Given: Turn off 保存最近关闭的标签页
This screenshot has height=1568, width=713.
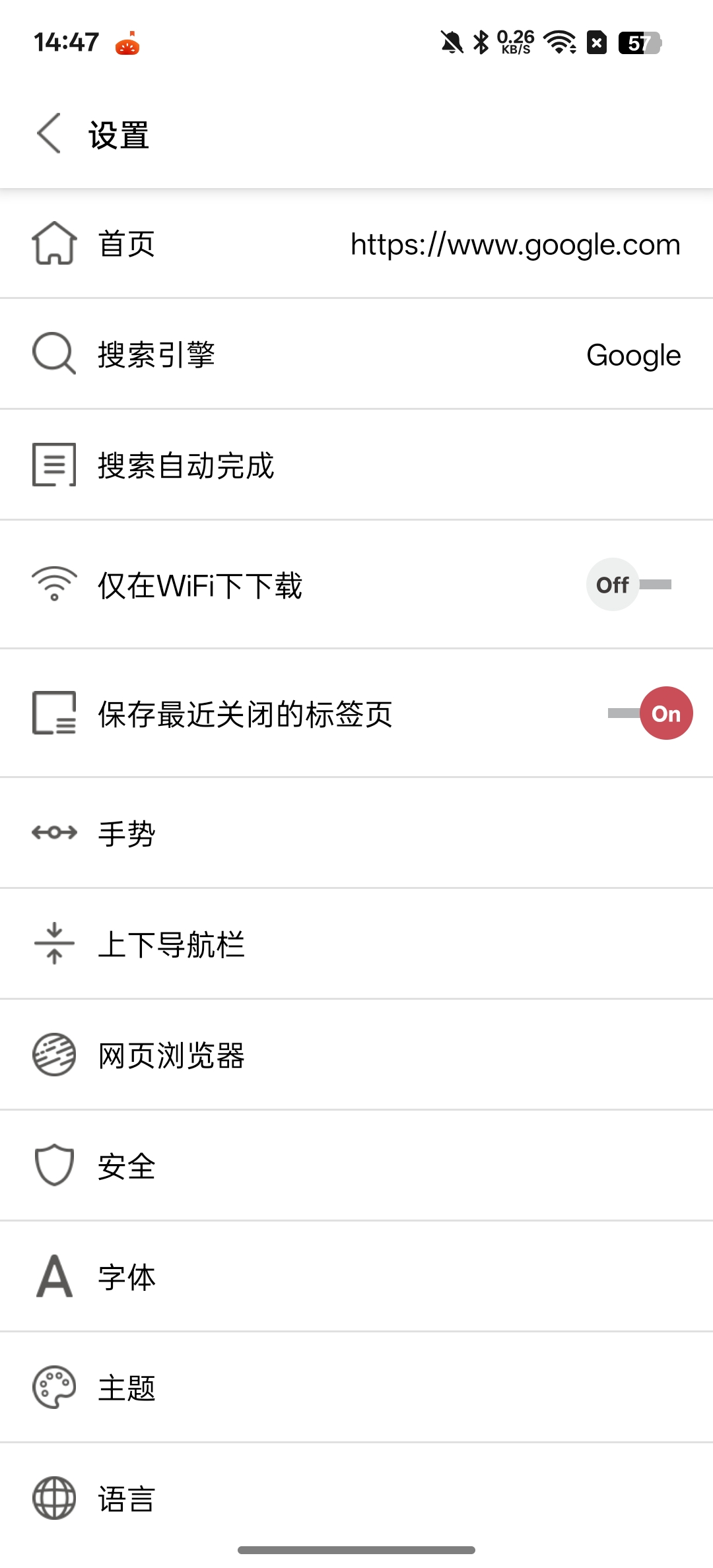Looking at the screenshot, I should click(x=650, y=713).
